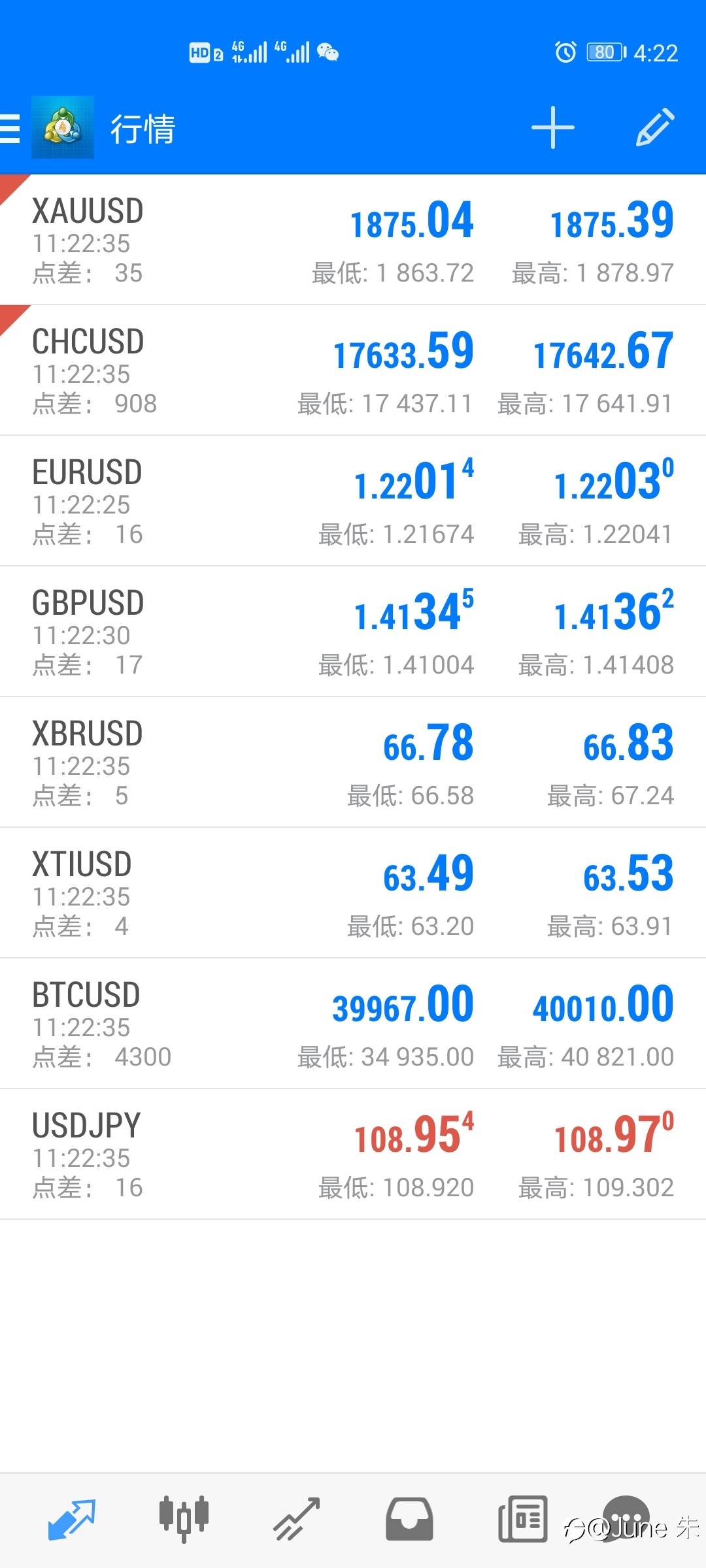Switch to the quotes arrows tab
This screenshot has height=1568, width=706.
tap(72, 1519)
